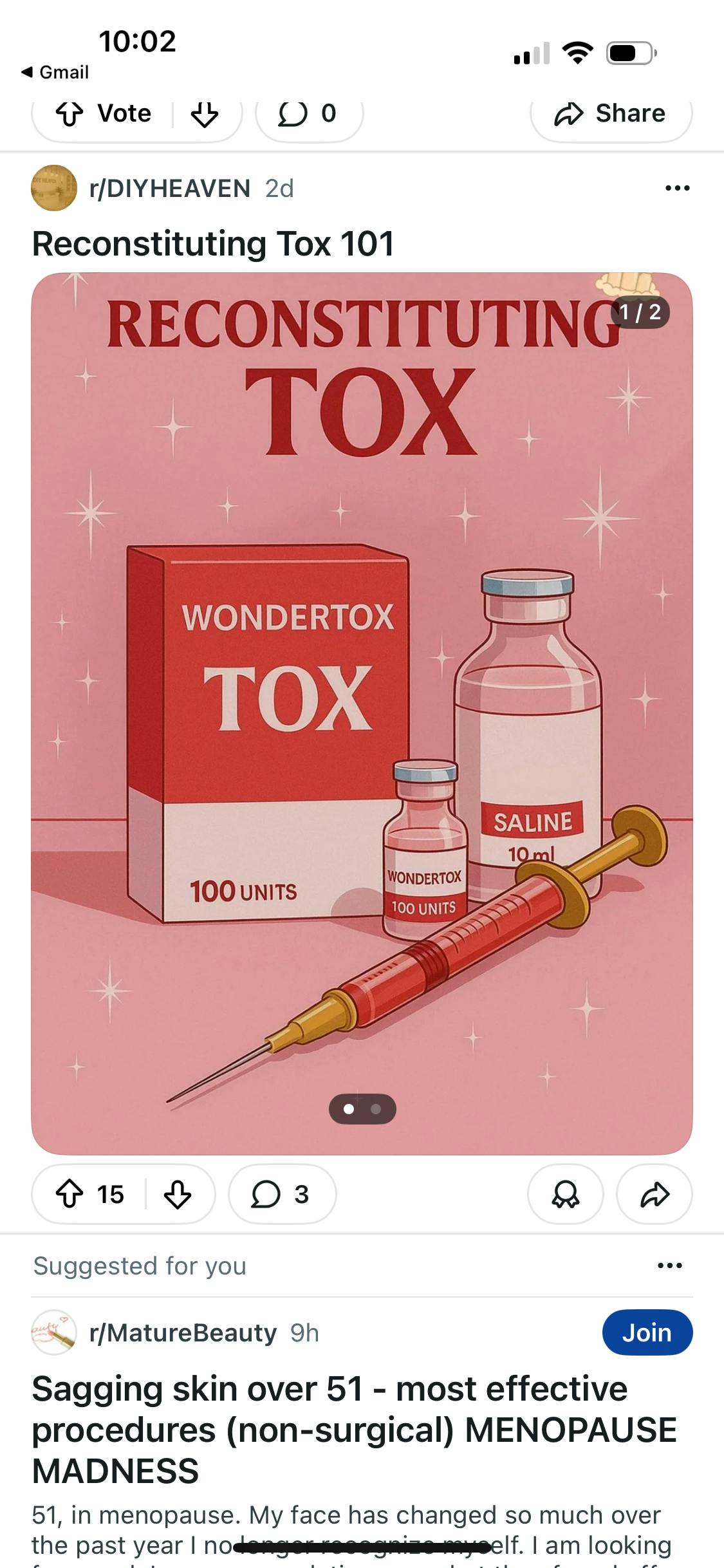Downvote the post above r/DIYHEAVEN
724x1568 pixels.
tap(205, 115)
